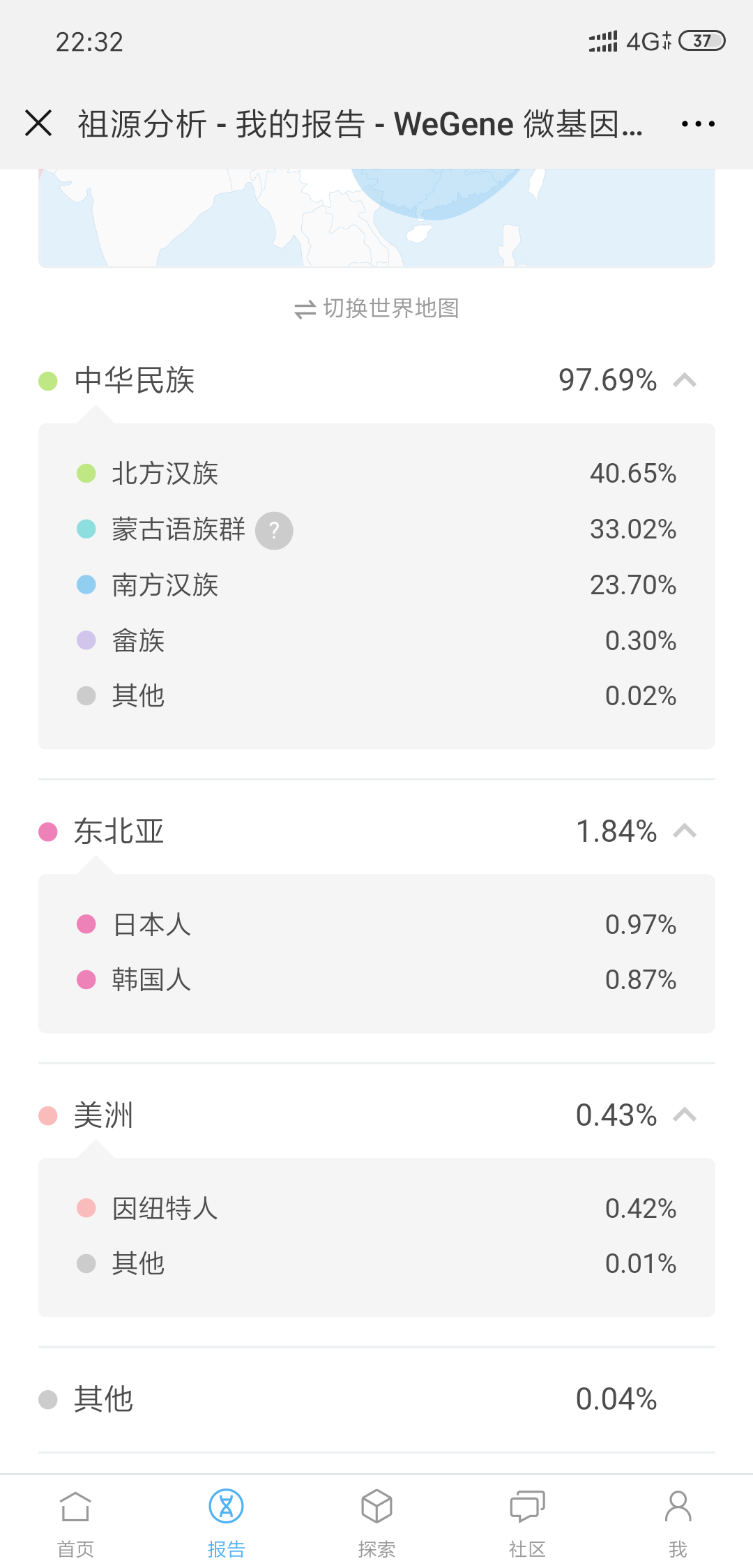Open the three-dot overflow menu
This screenshot has height=1568, width=753.
pos(698,124)
